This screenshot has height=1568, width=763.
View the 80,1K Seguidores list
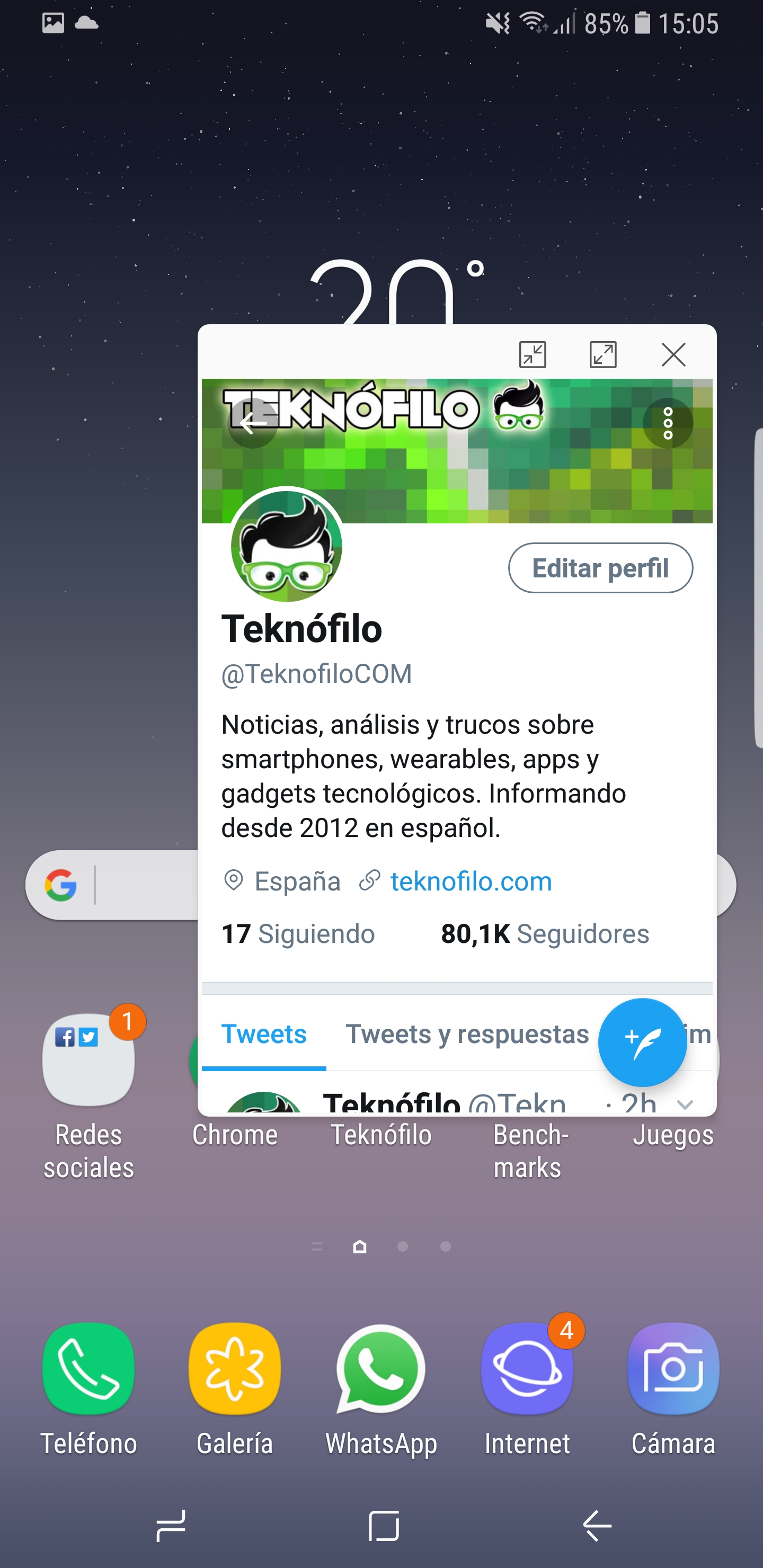pyautogui.click(x=545, y=933)
